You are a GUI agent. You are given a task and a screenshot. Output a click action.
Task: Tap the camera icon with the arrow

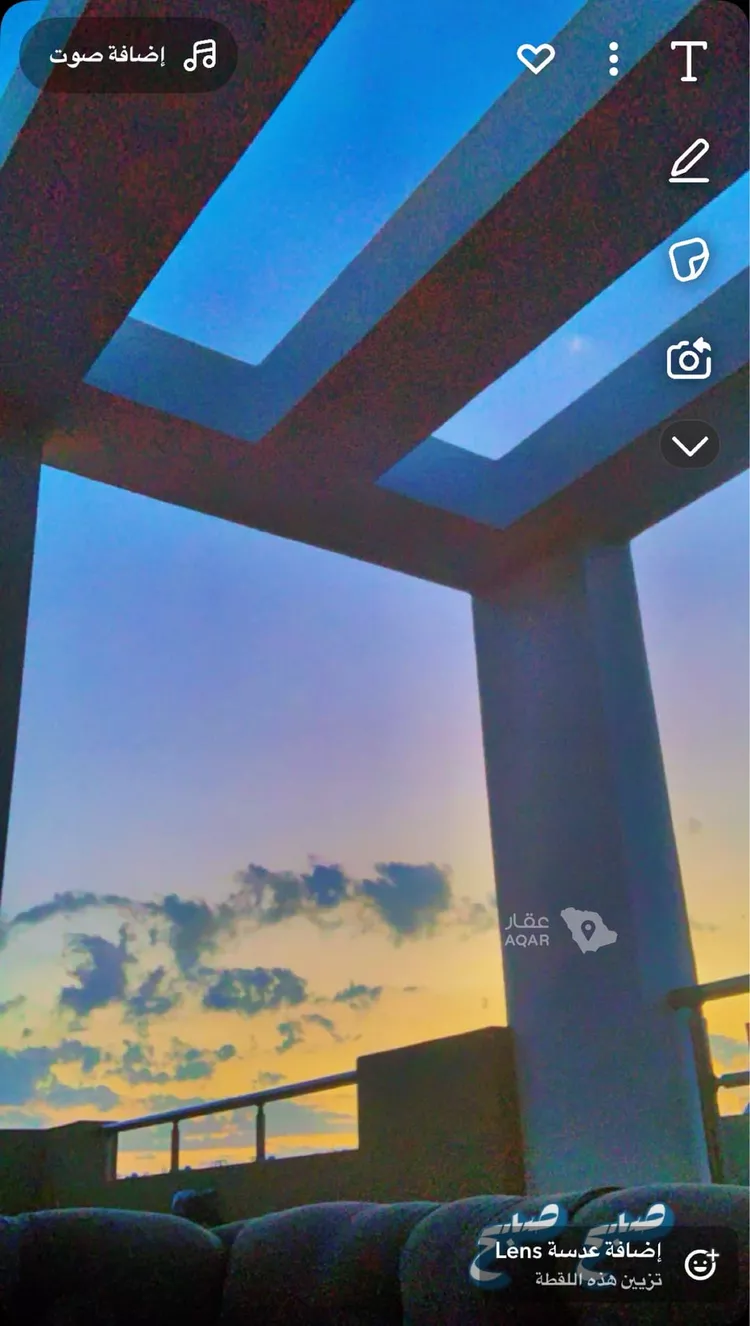point(689,359)
